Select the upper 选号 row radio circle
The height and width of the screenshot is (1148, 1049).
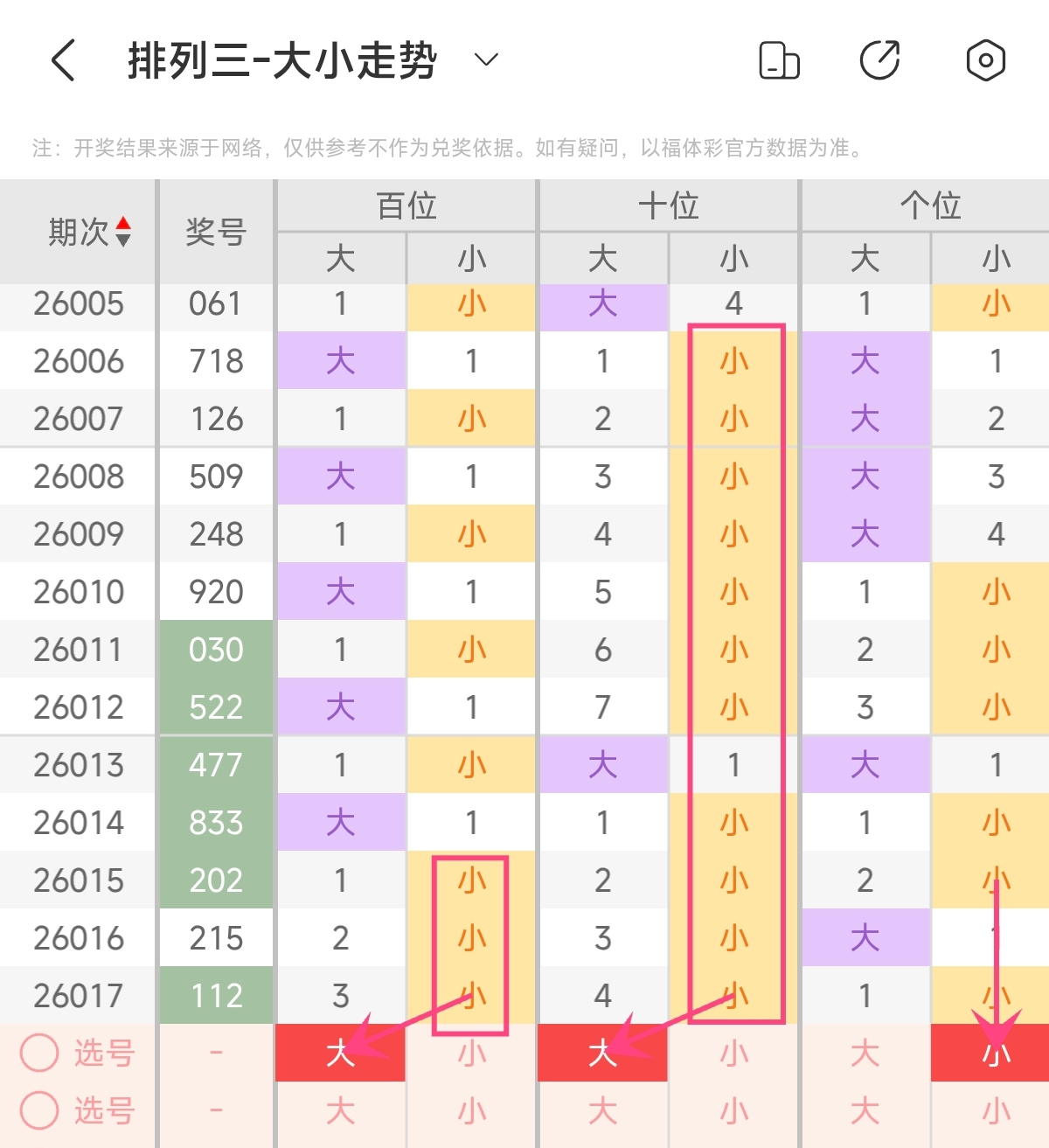click(x=39, y=1053)
